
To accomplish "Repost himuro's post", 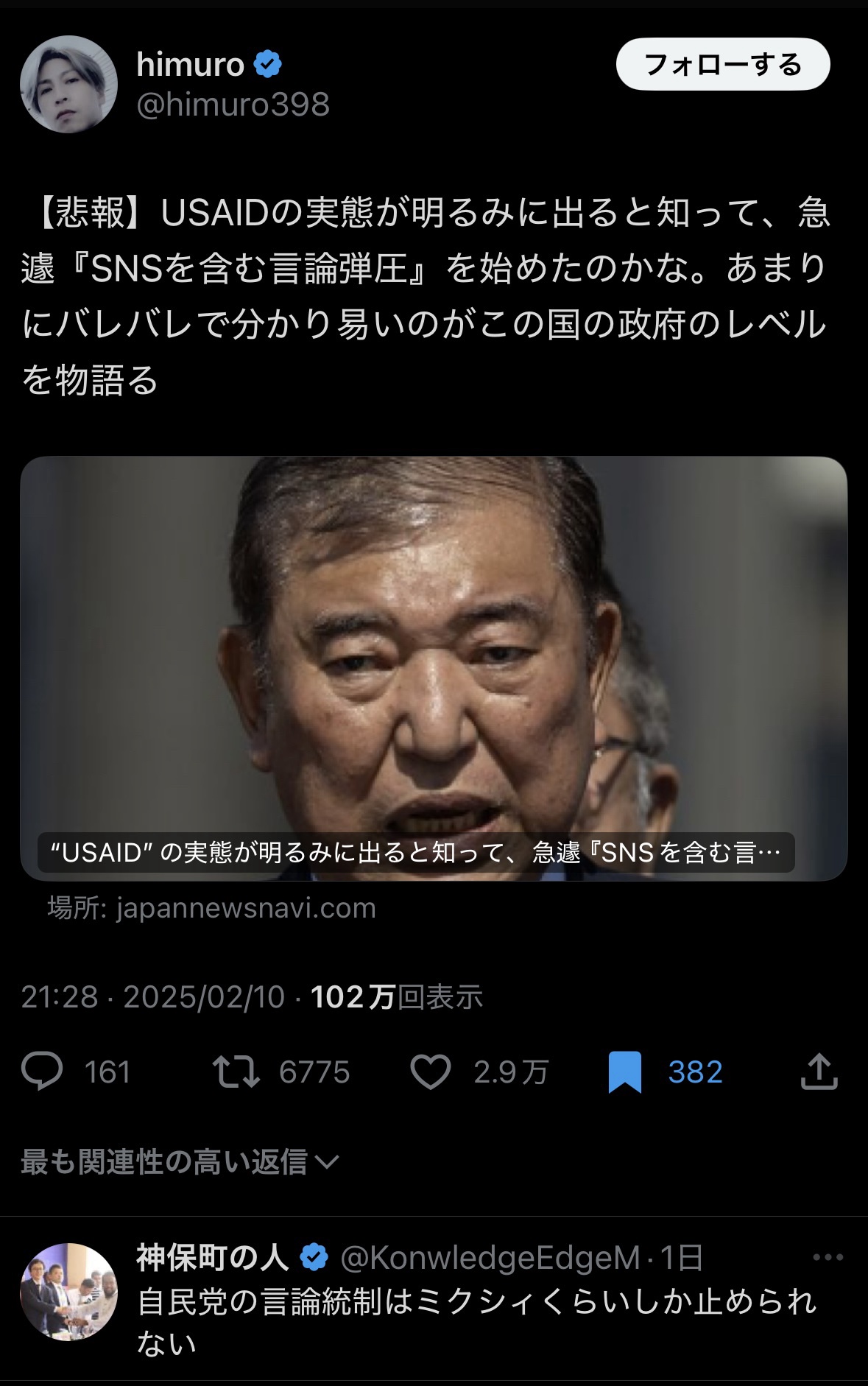I will click(x=236, y=1072).
